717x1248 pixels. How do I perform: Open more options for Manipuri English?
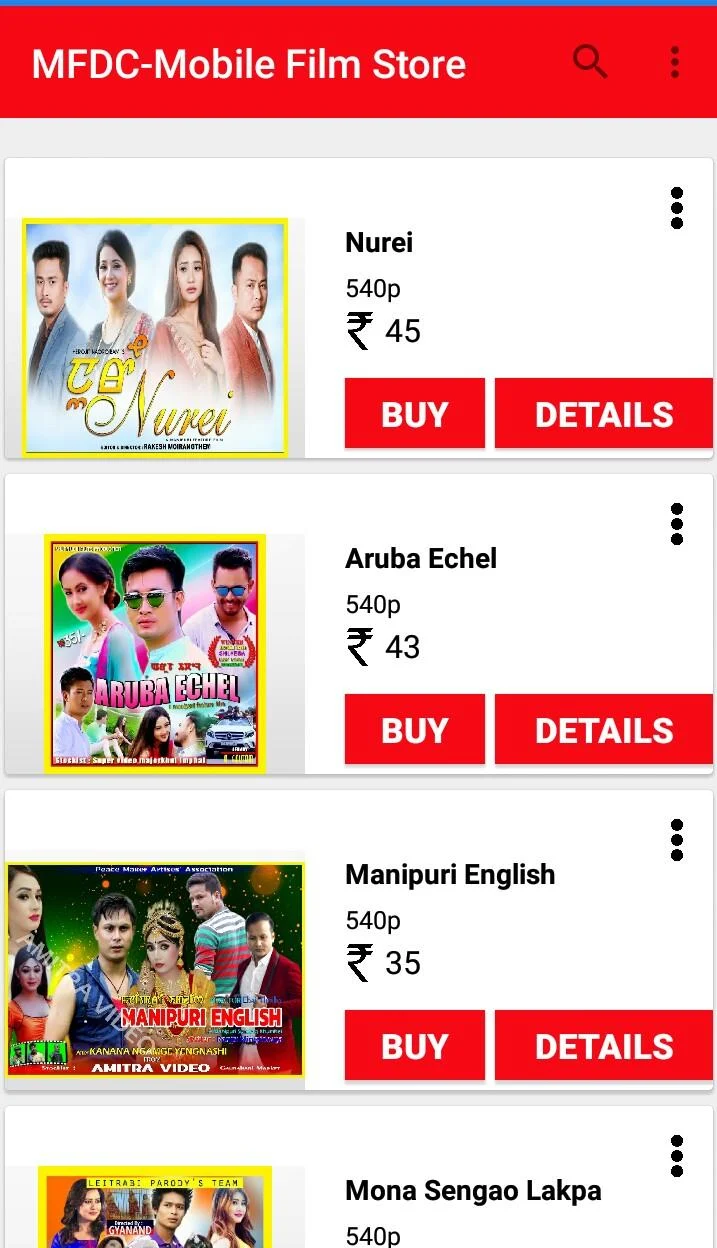[677, 840]
